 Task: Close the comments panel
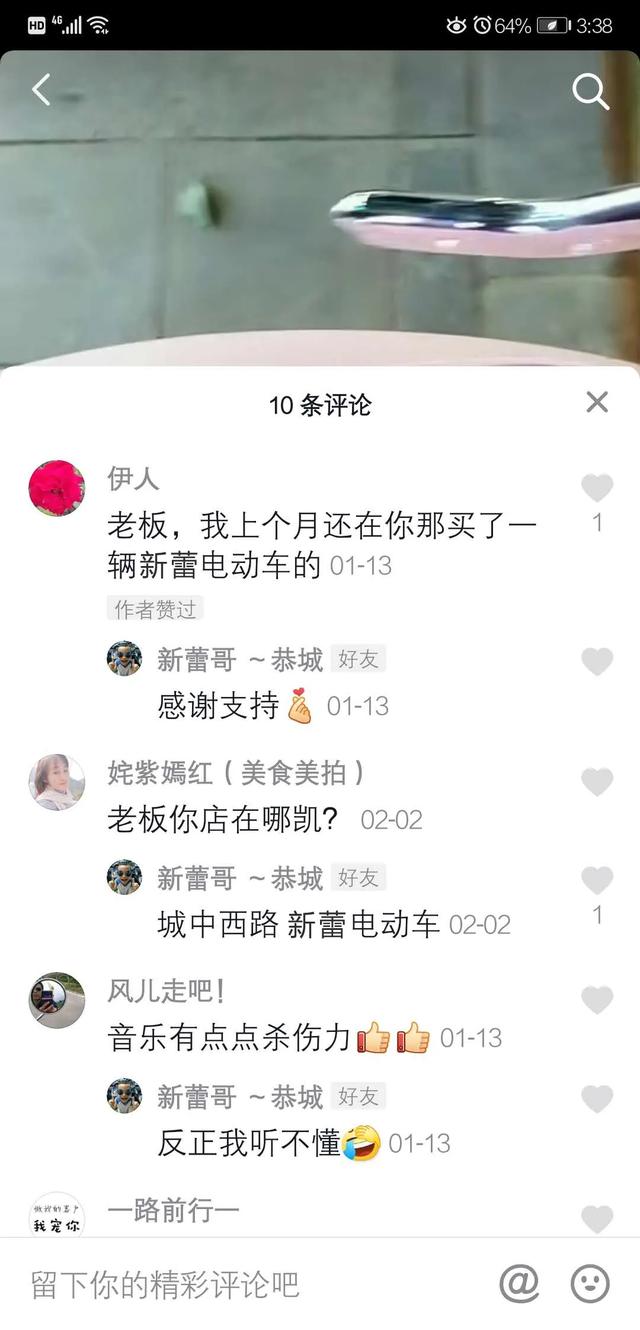(597, 402)
